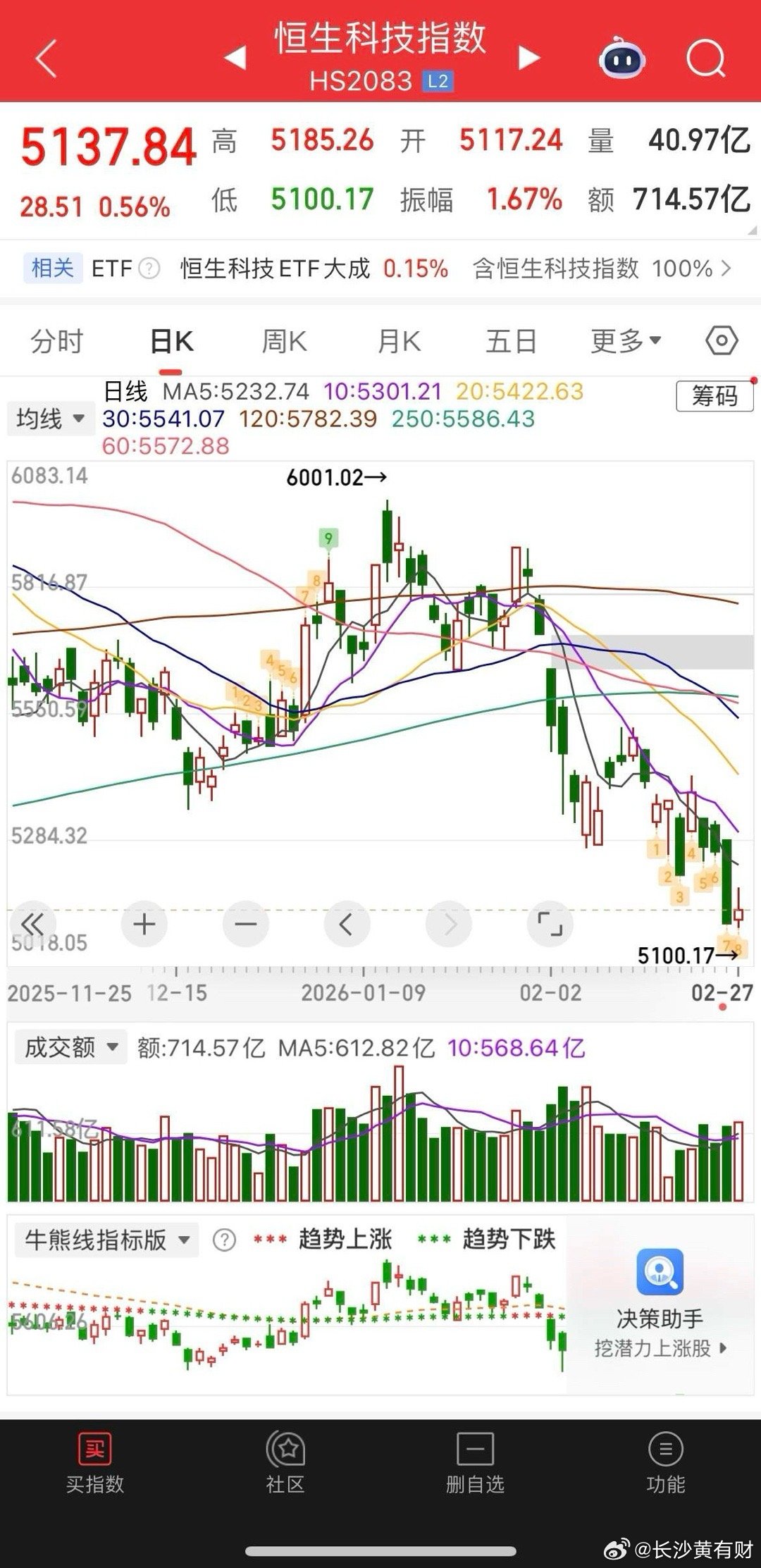Zoom in the K-line chart with plus

[144, 924]
